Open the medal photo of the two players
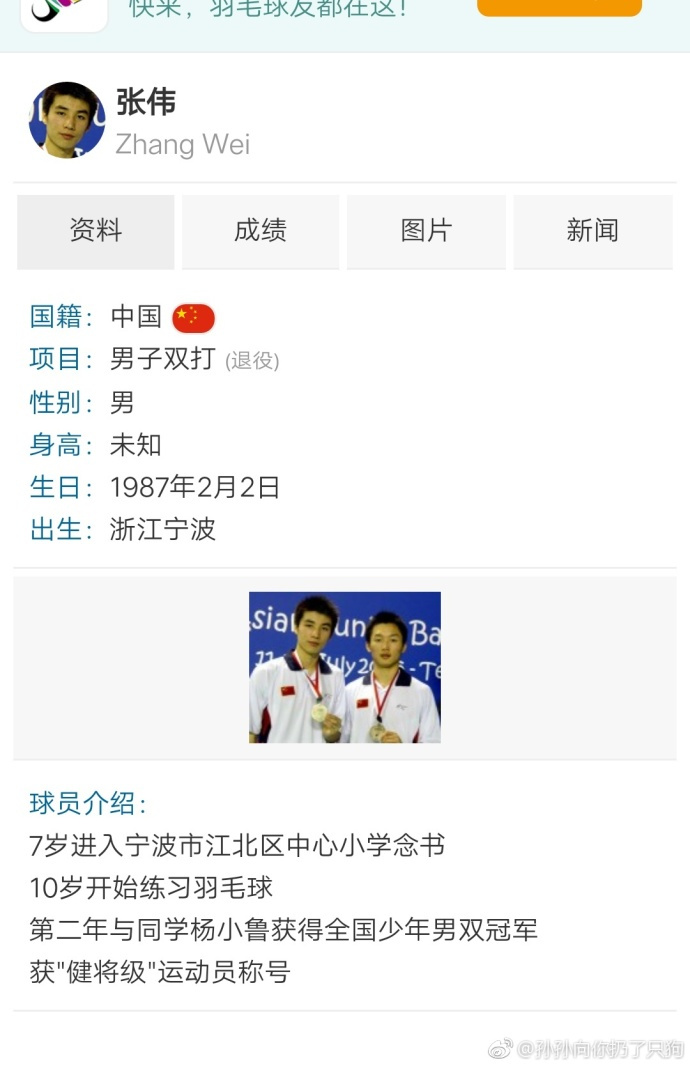Image resolution: width=690 pixels, height=1066 pixels. 344,667
